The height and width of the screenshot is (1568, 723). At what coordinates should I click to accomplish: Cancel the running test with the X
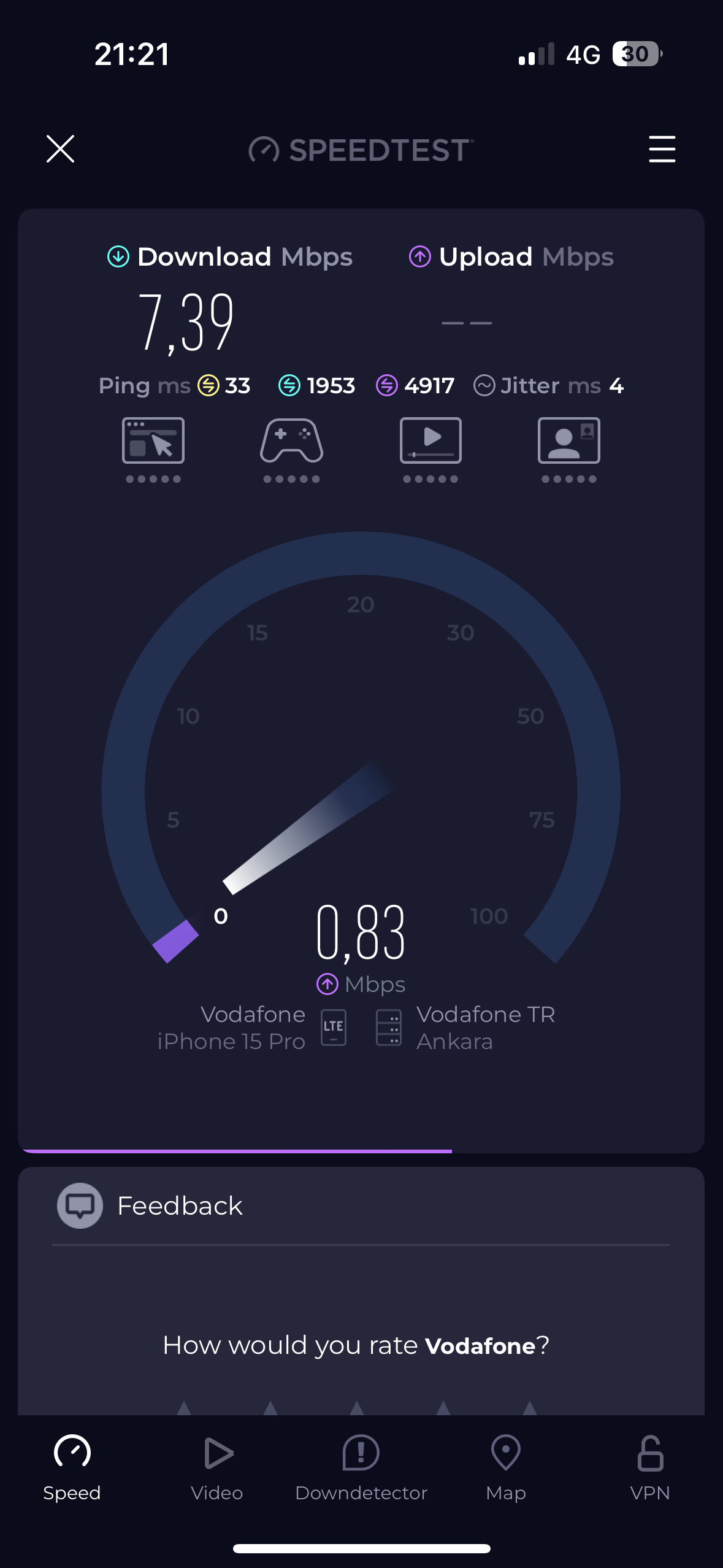pyautogui.click(x=60, y=149)
